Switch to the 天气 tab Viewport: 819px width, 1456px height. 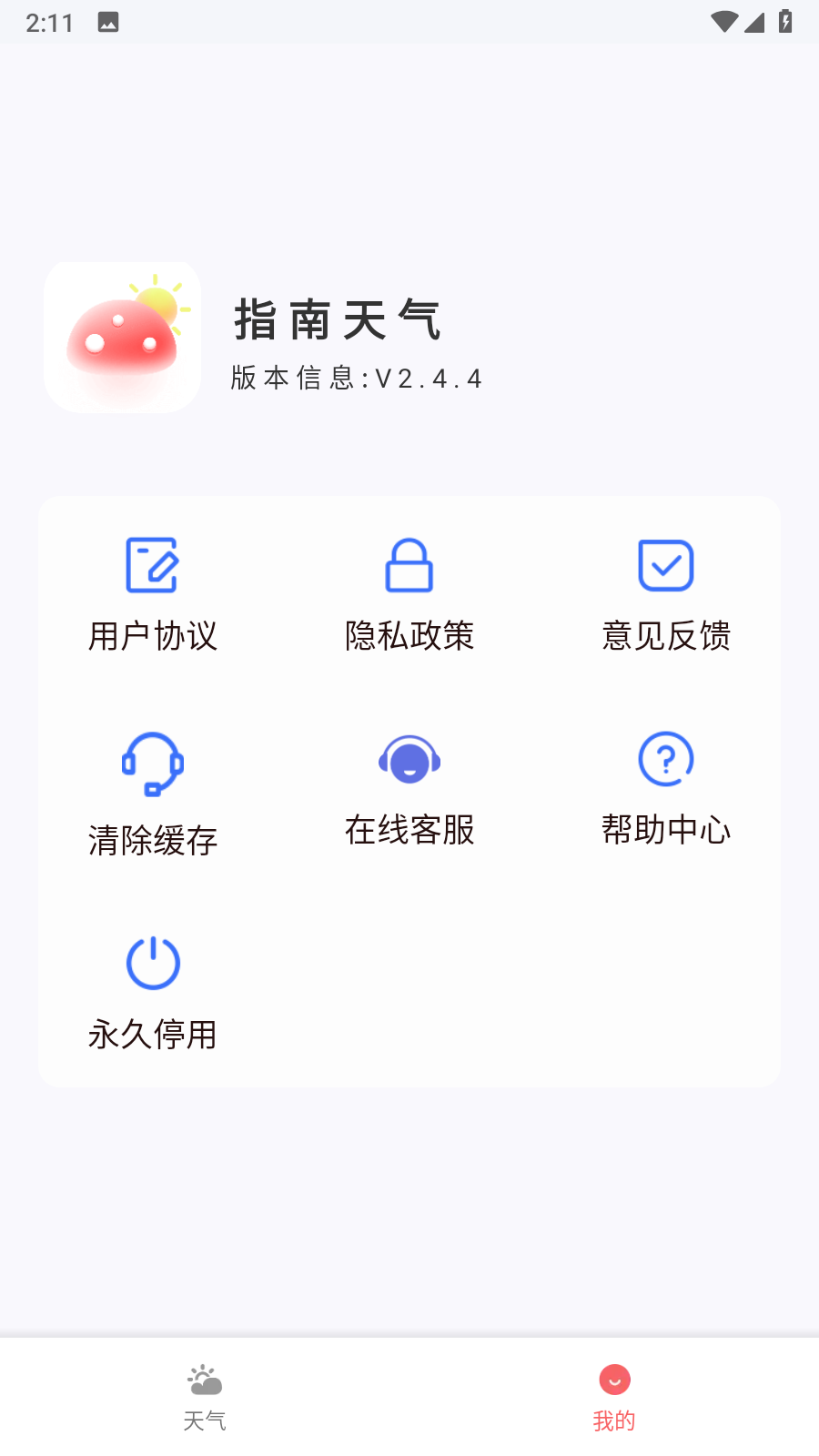pos(205,1397)
